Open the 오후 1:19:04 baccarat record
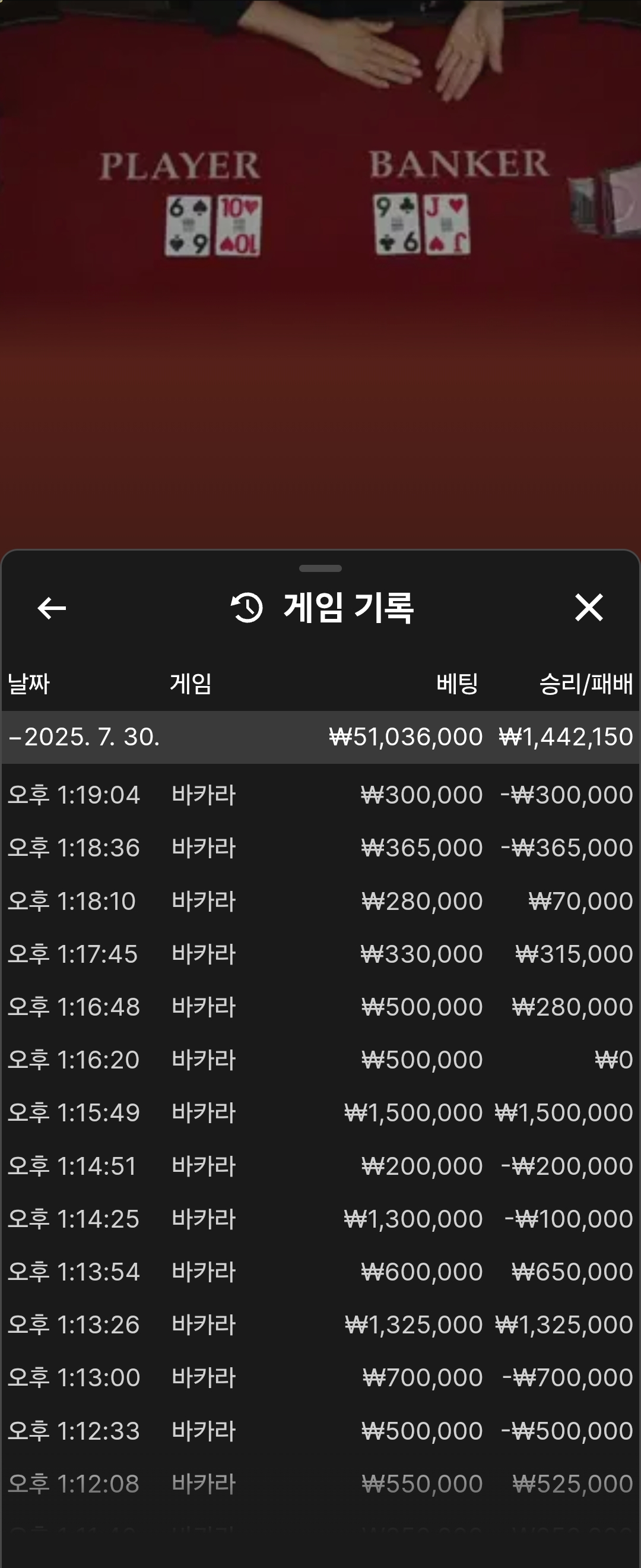 tap(320, 794)
